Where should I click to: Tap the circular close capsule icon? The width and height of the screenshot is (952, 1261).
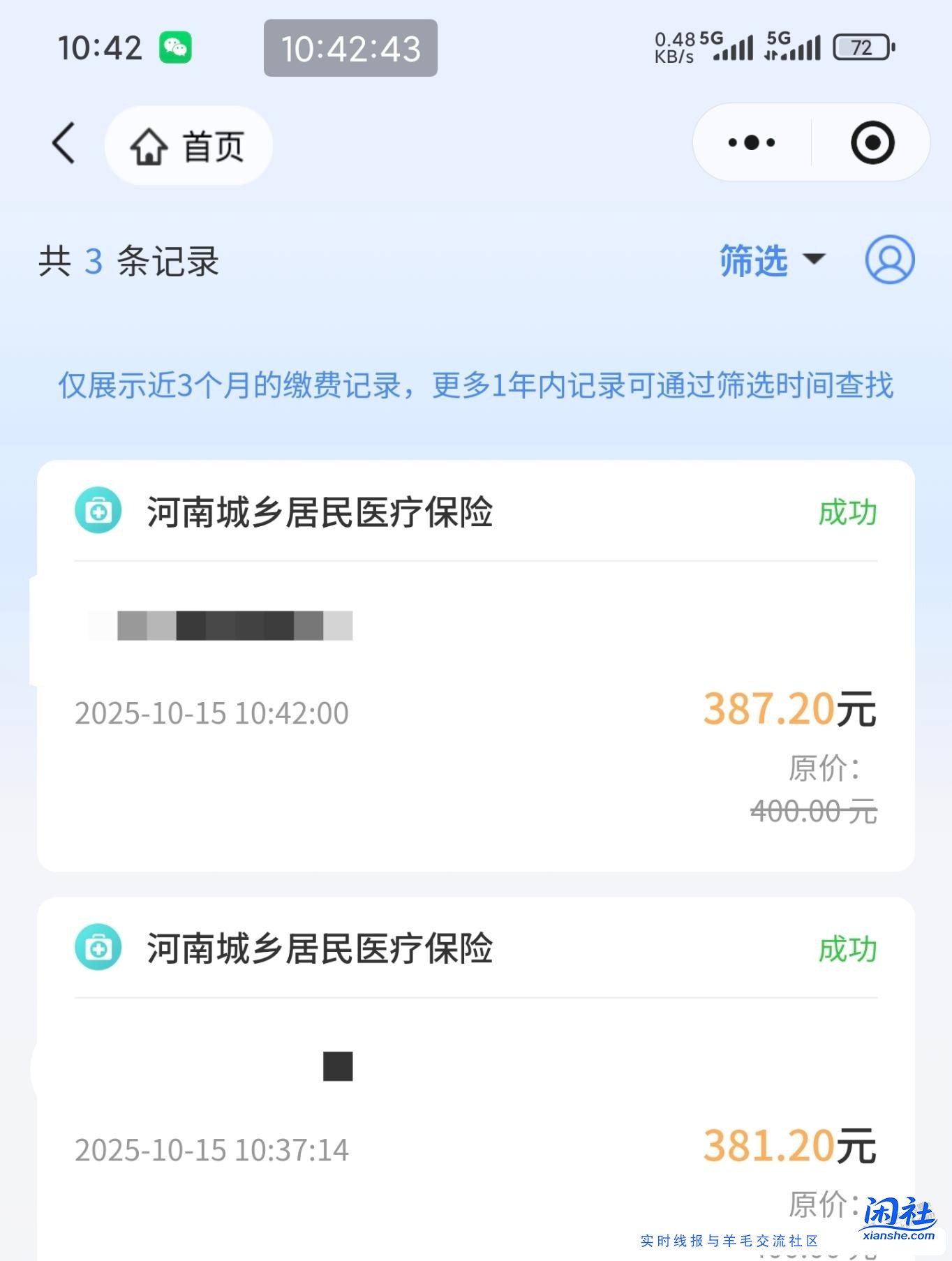pyautogui.click(x=870, y=142)
